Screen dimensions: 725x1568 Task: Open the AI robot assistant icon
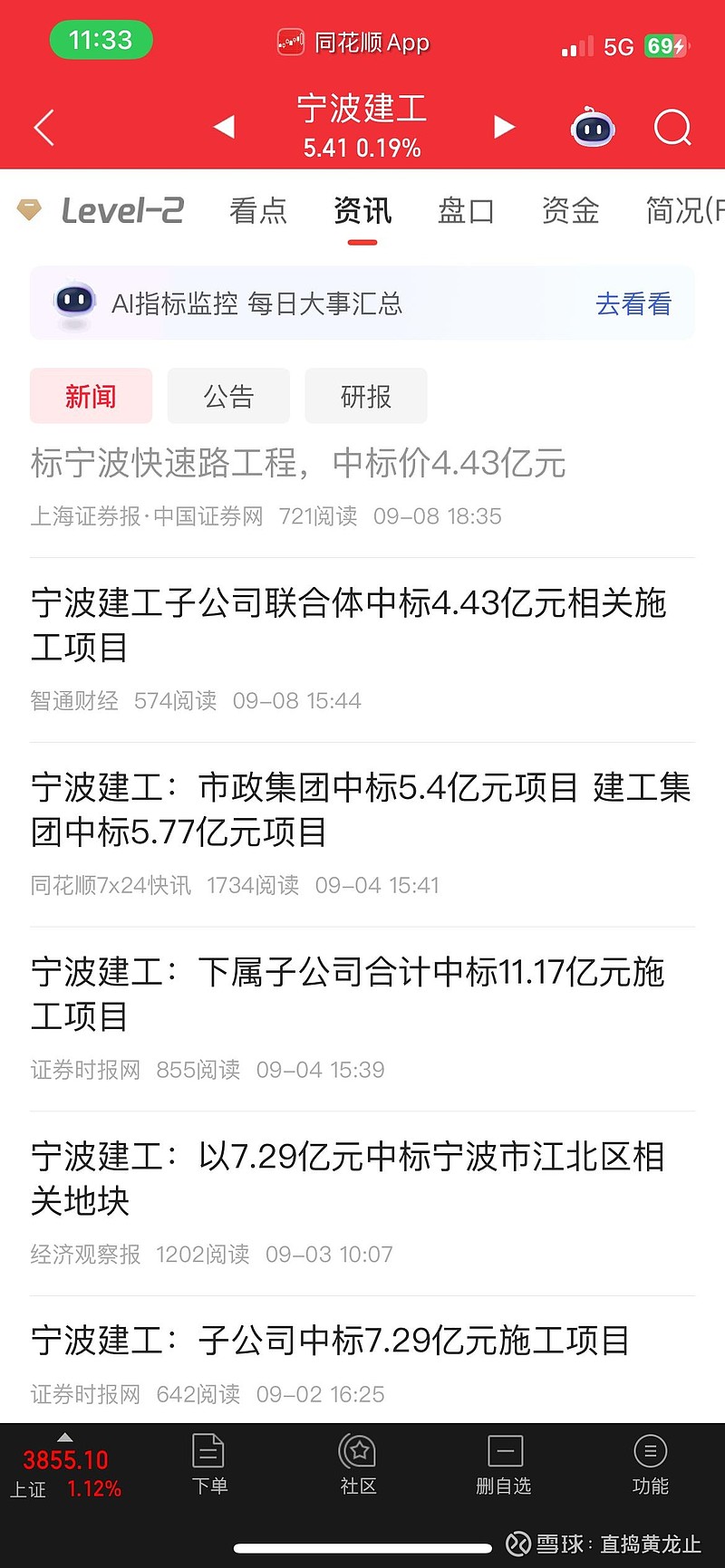[x=593, y=128]
